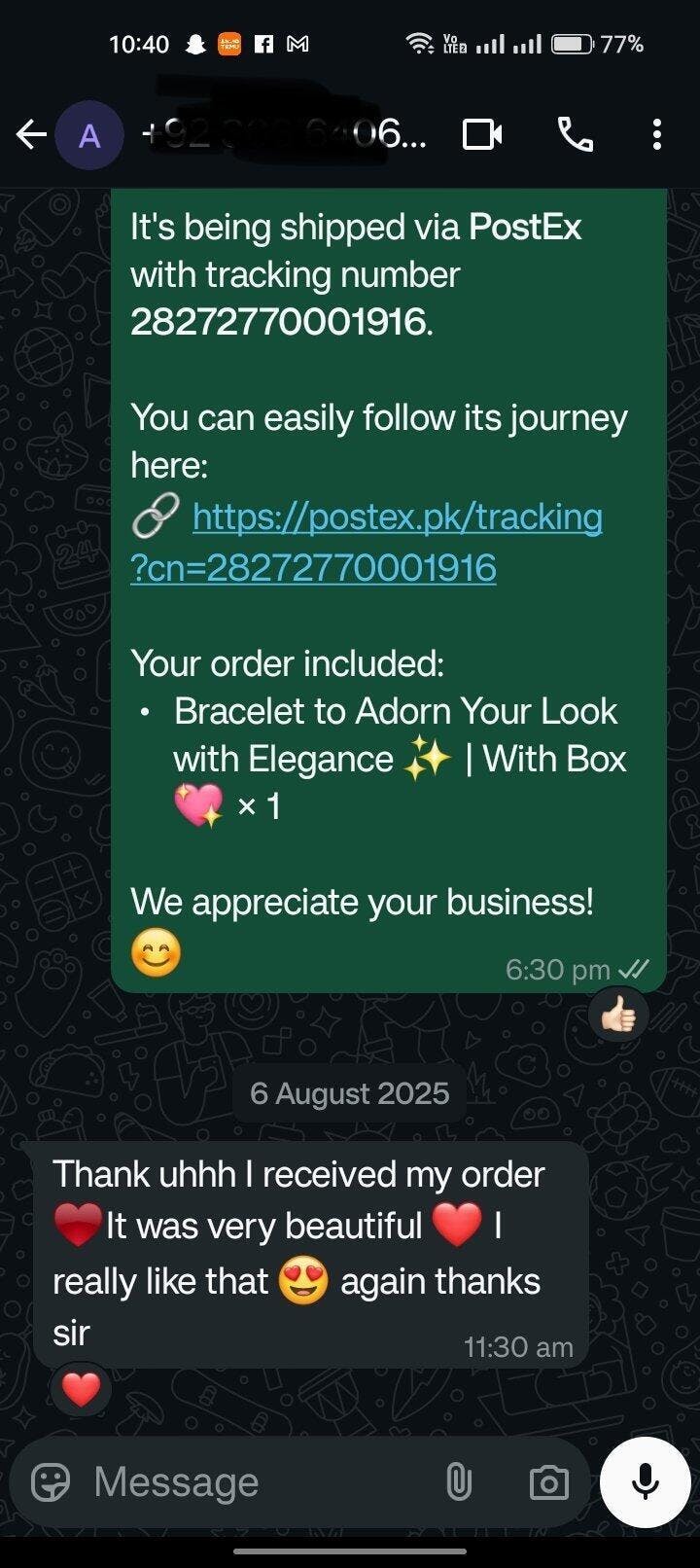View the thumbs-up reaction on shipping message
Viewport: 700px width, 1568px height.
tap(618, 1016)
